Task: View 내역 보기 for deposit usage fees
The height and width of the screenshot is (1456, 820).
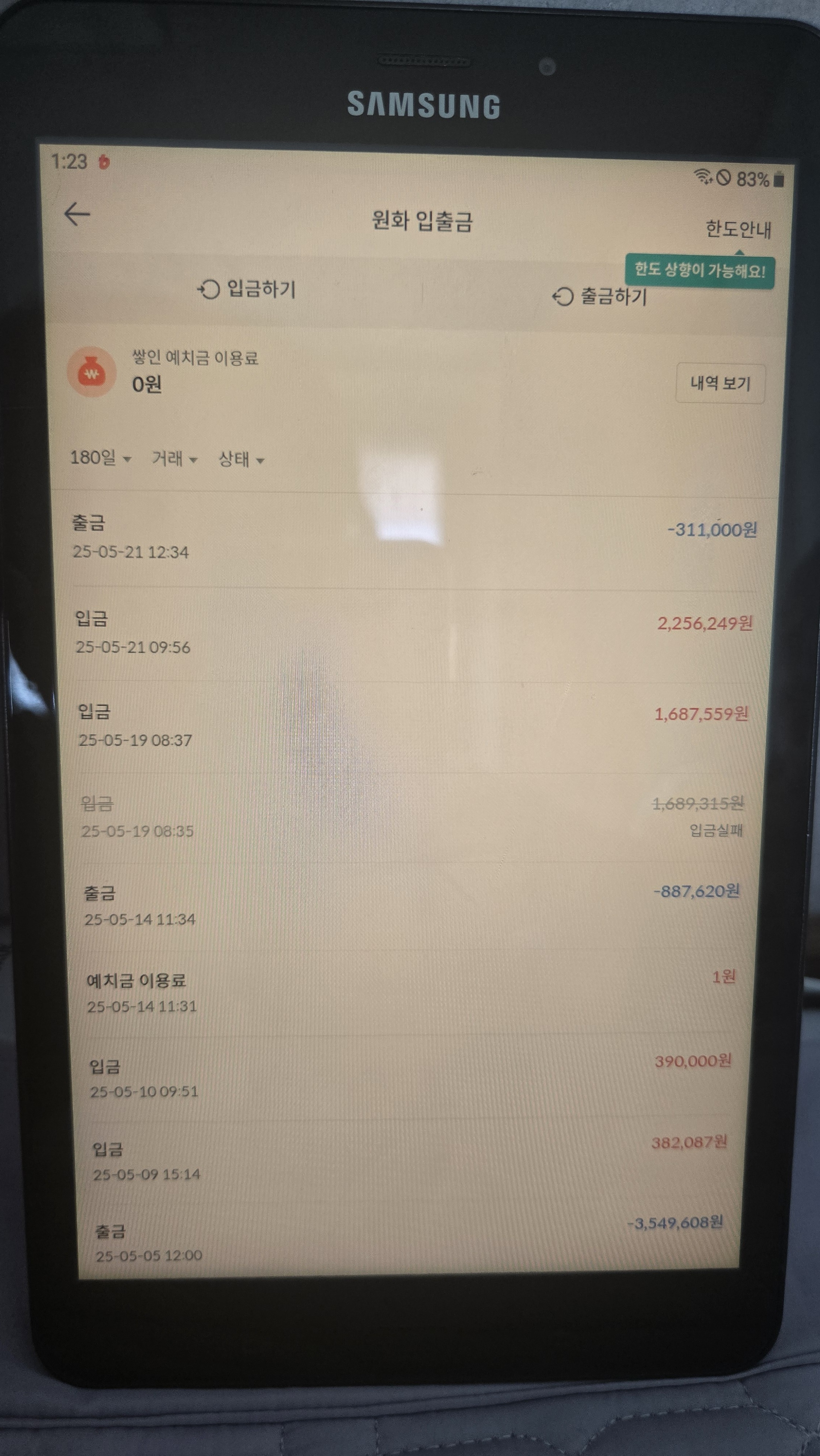Action: 720,383
